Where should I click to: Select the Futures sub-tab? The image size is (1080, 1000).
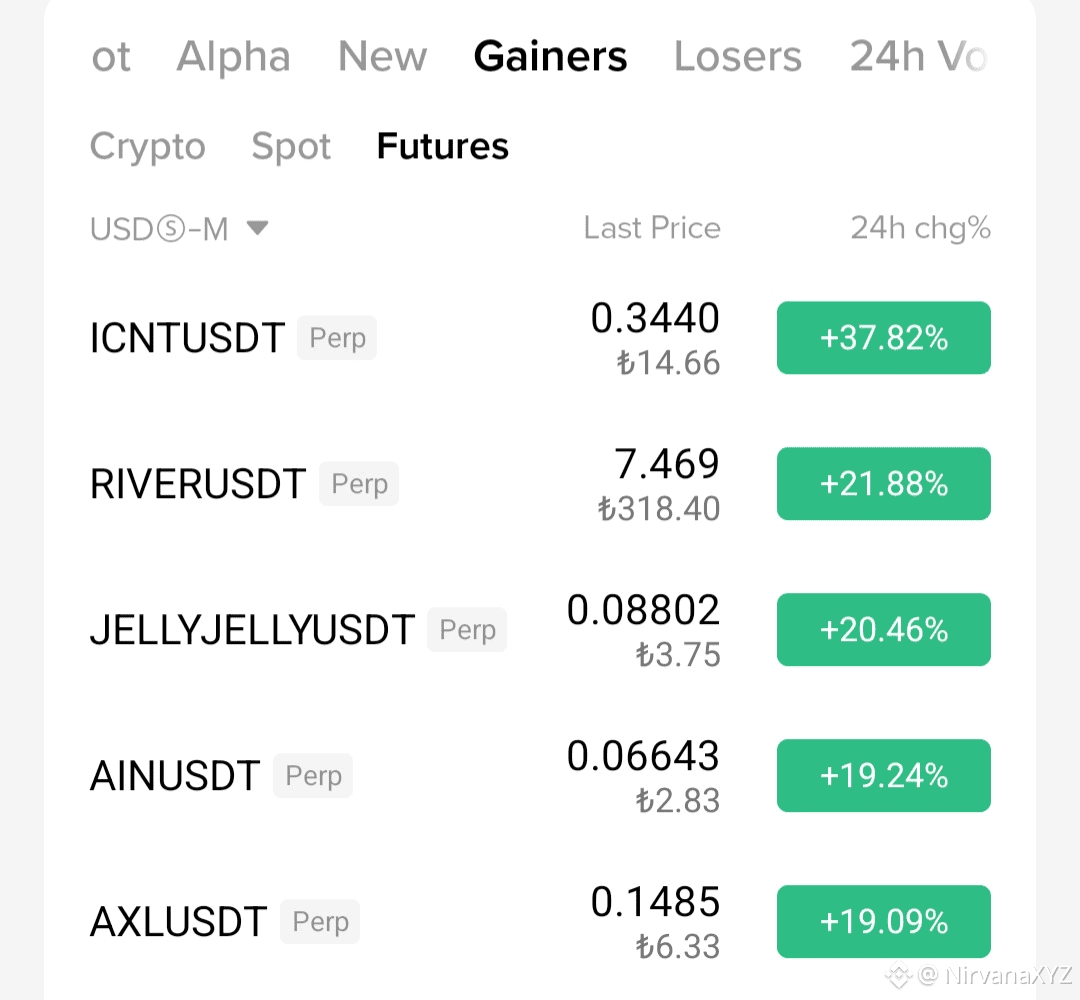pos(442,147)
